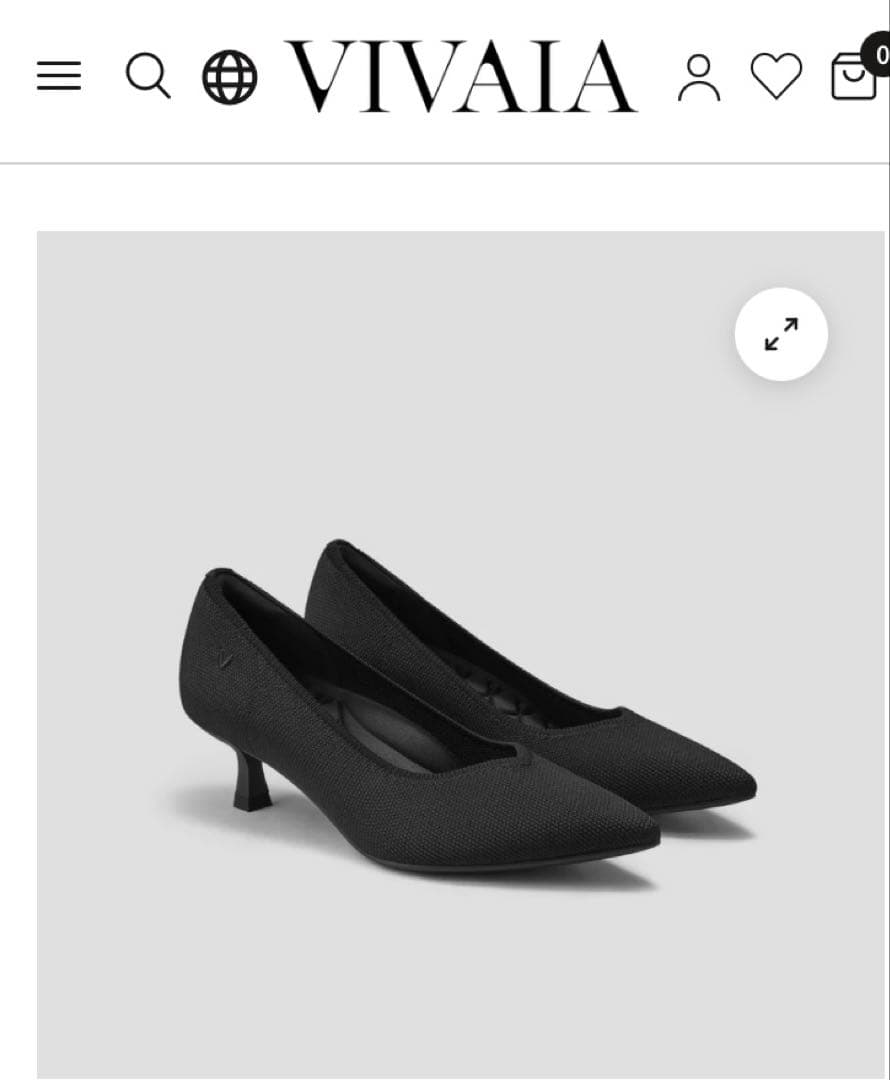Open the search icon

coord(148,76)
